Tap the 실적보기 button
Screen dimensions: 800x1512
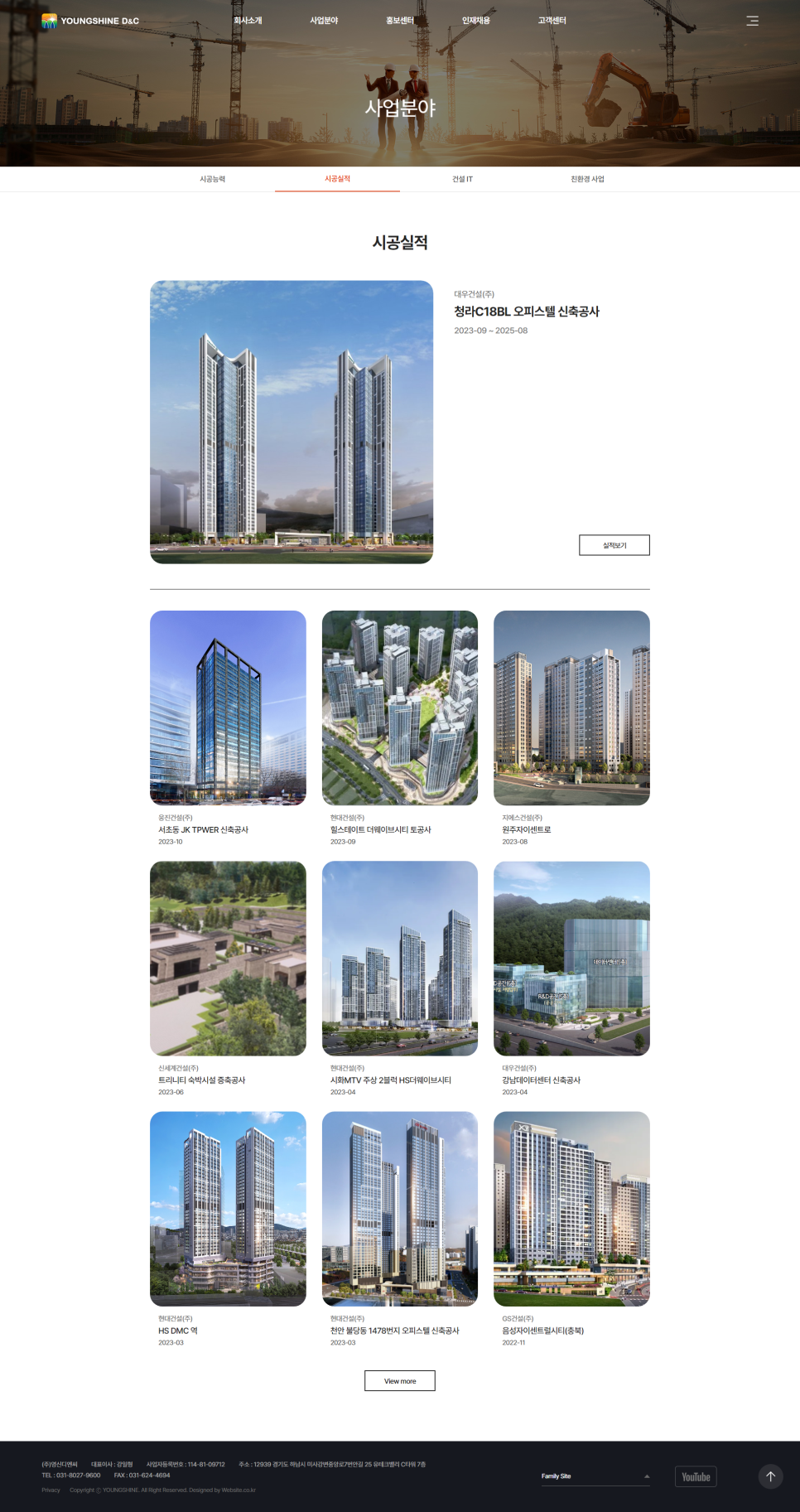point(614,545)
